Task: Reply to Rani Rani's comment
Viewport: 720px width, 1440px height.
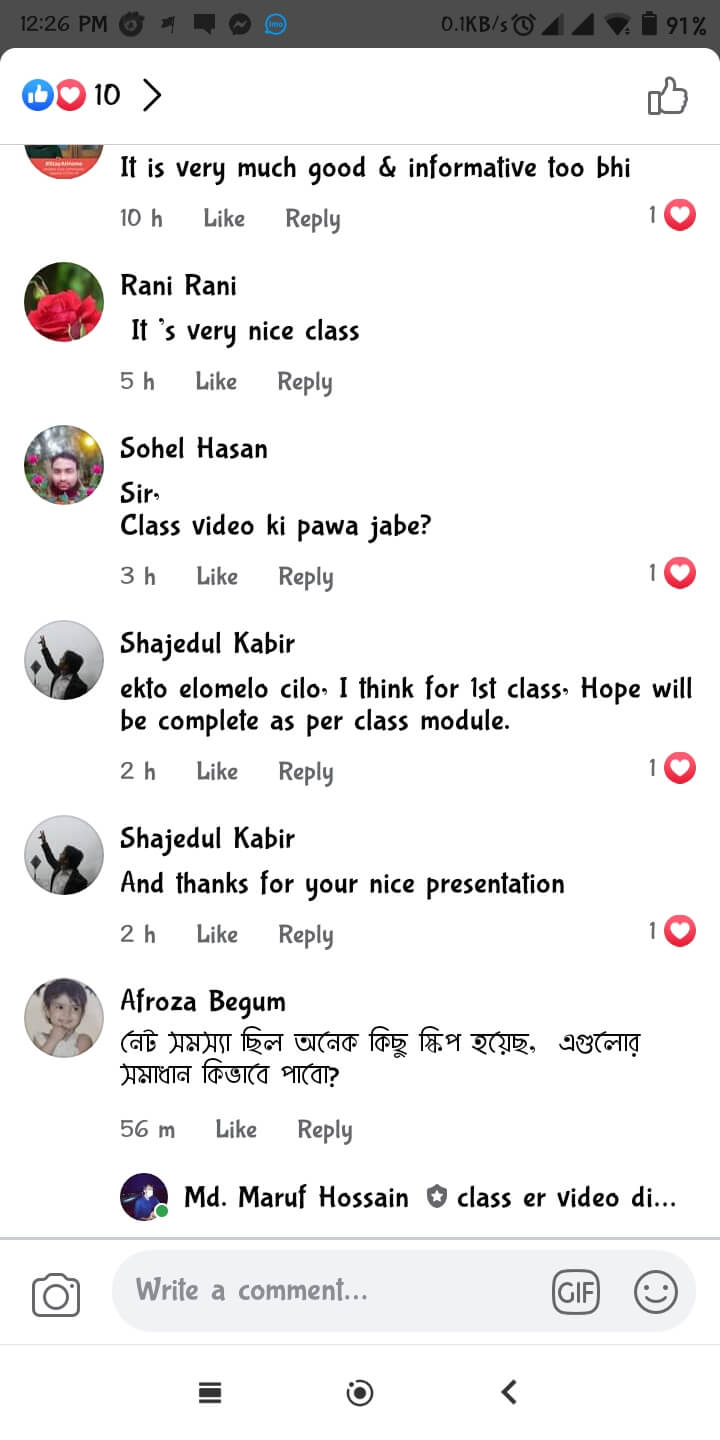Action: click(x=304, y=381)
